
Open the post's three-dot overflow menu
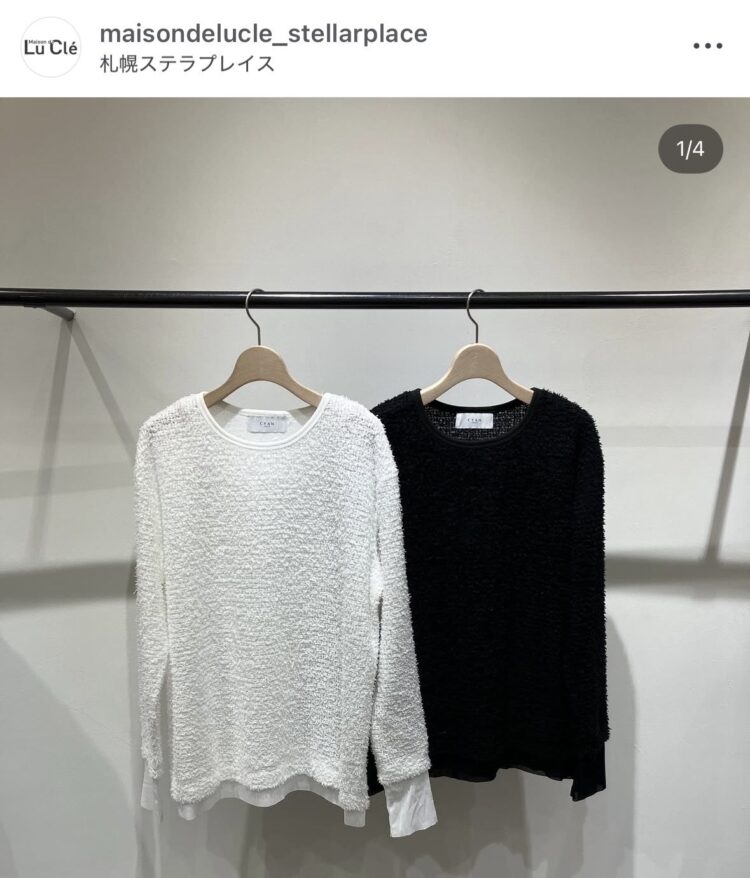[x=707, y=46]
